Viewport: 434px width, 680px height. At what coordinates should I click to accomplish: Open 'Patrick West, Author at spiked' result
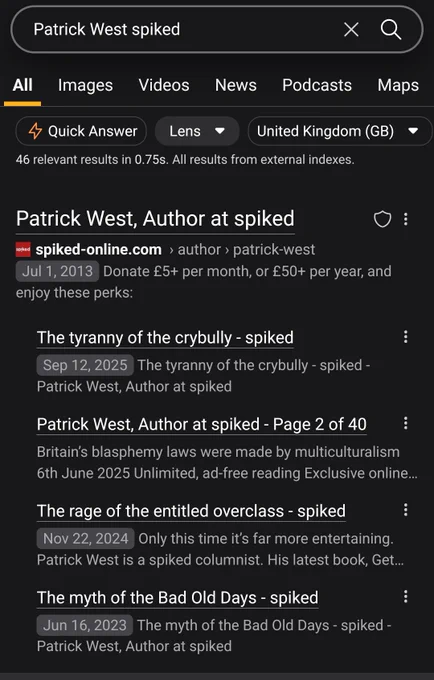click(x=155, y=219)
